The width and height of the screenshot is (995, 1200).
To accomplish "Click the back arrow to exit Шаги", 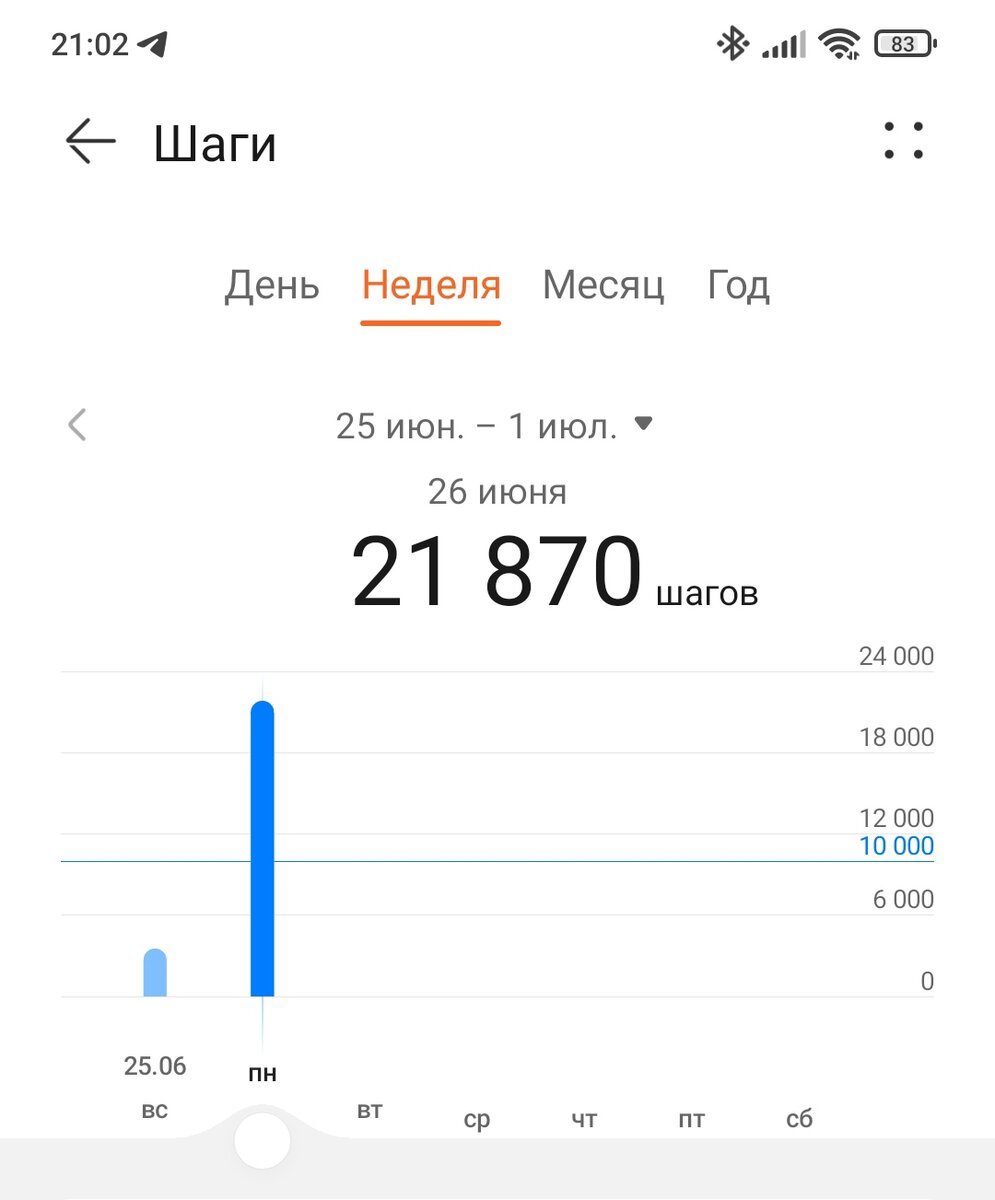I will [89, 141].
